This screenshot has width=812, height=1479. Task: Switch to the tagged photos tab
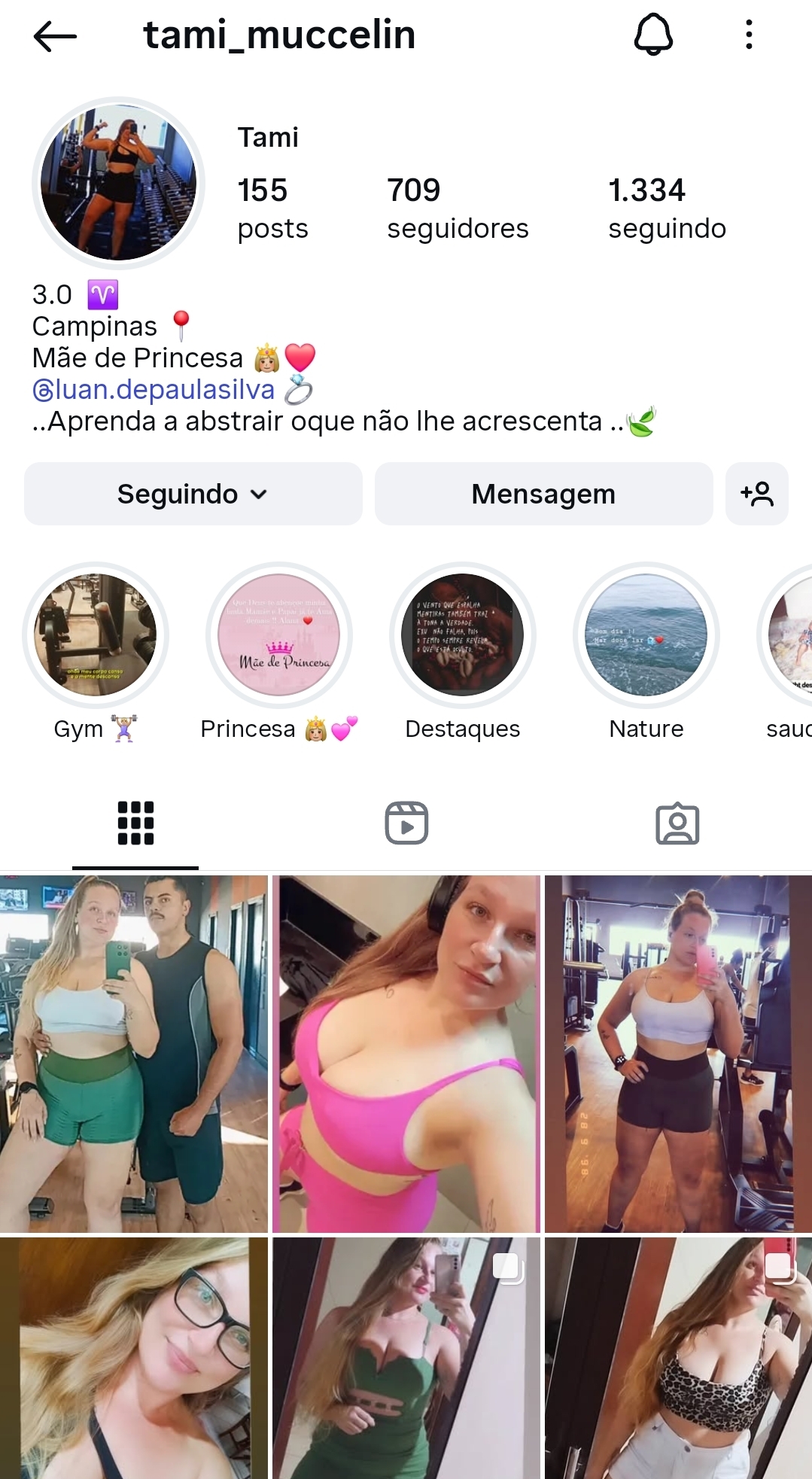677,823
